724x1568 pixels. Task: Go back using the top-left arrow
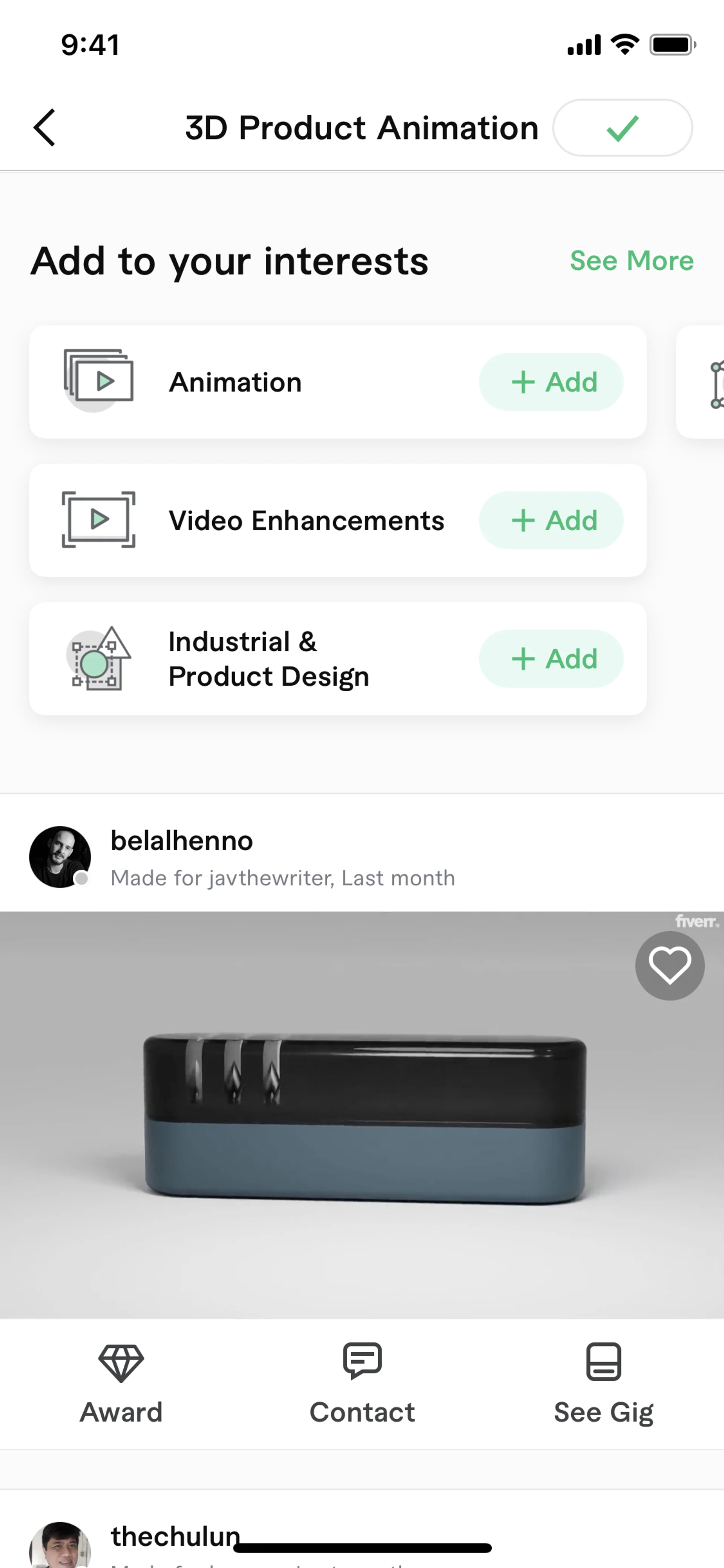(44, 128)
